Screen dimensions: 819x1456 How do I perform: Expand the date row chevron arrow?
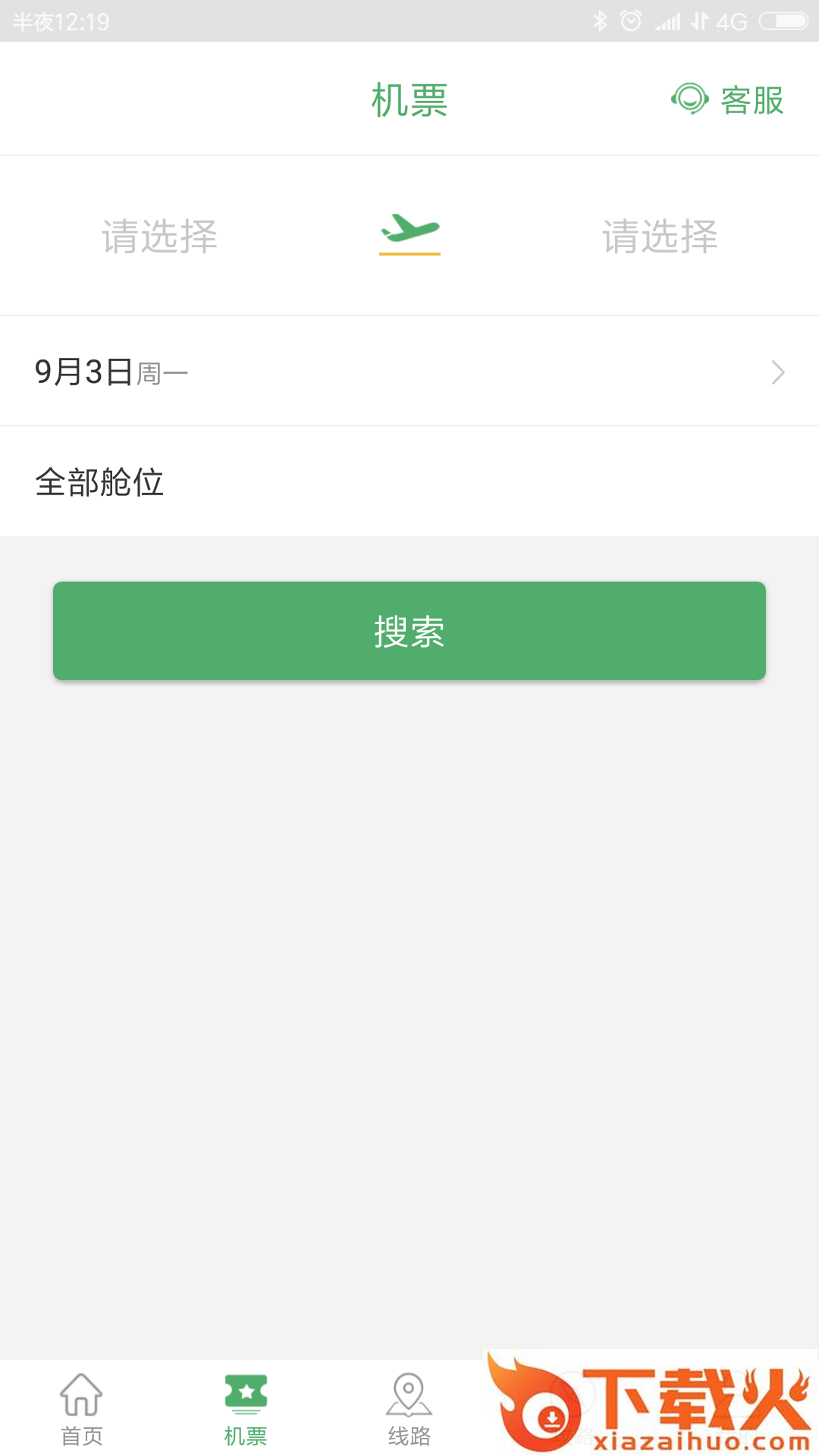tap(779, 372)
